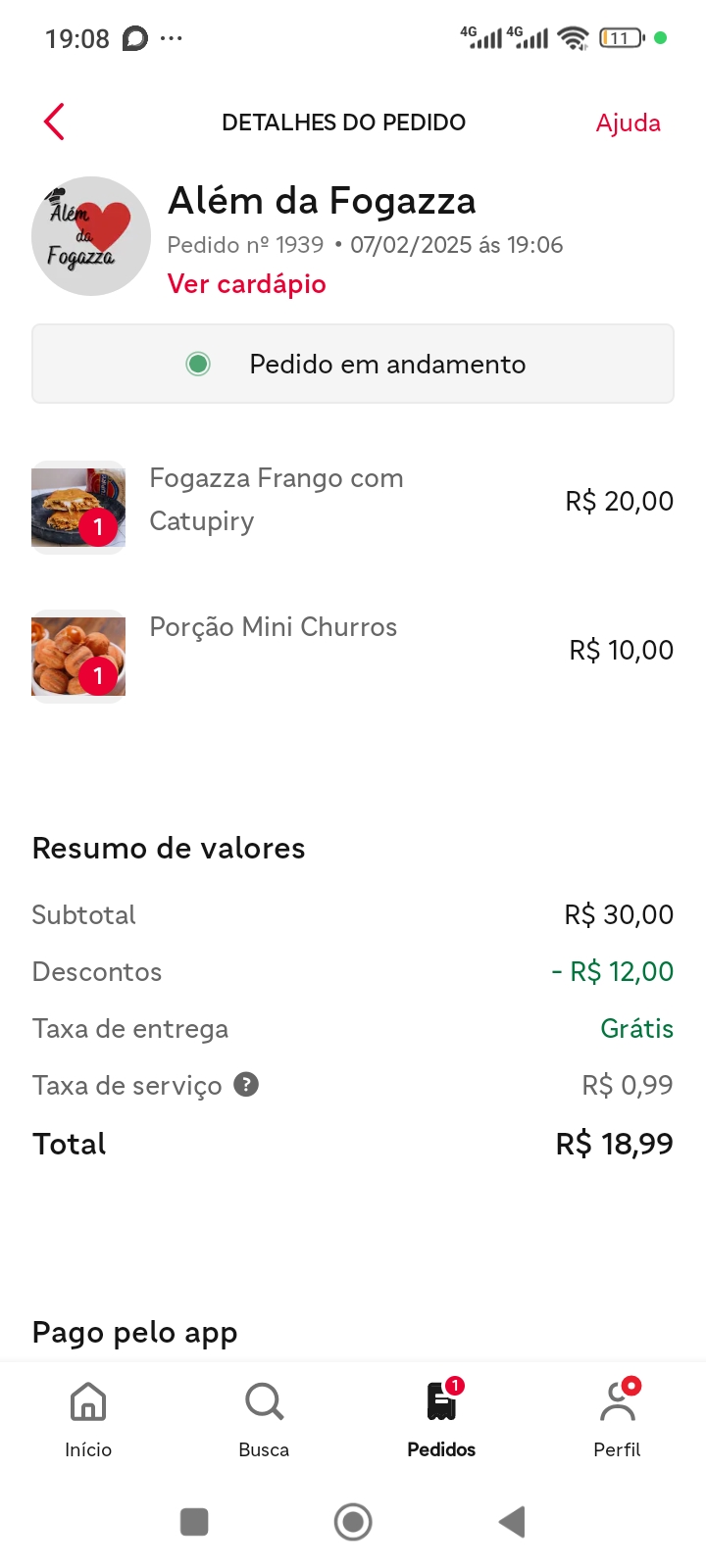This screenshot has width=706, height=1568.
Task: Go back using the red arrow
Action: point(55,122)
